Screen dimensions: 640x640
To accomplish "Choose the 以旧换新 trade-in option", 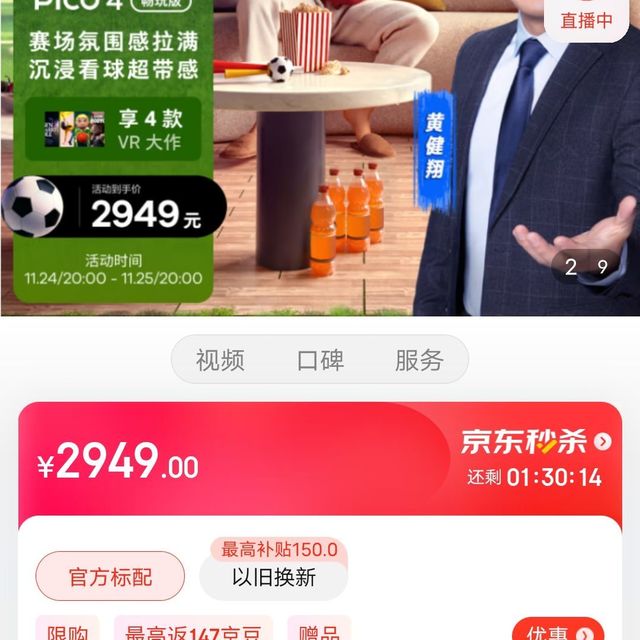I will (x=273, y=577).
